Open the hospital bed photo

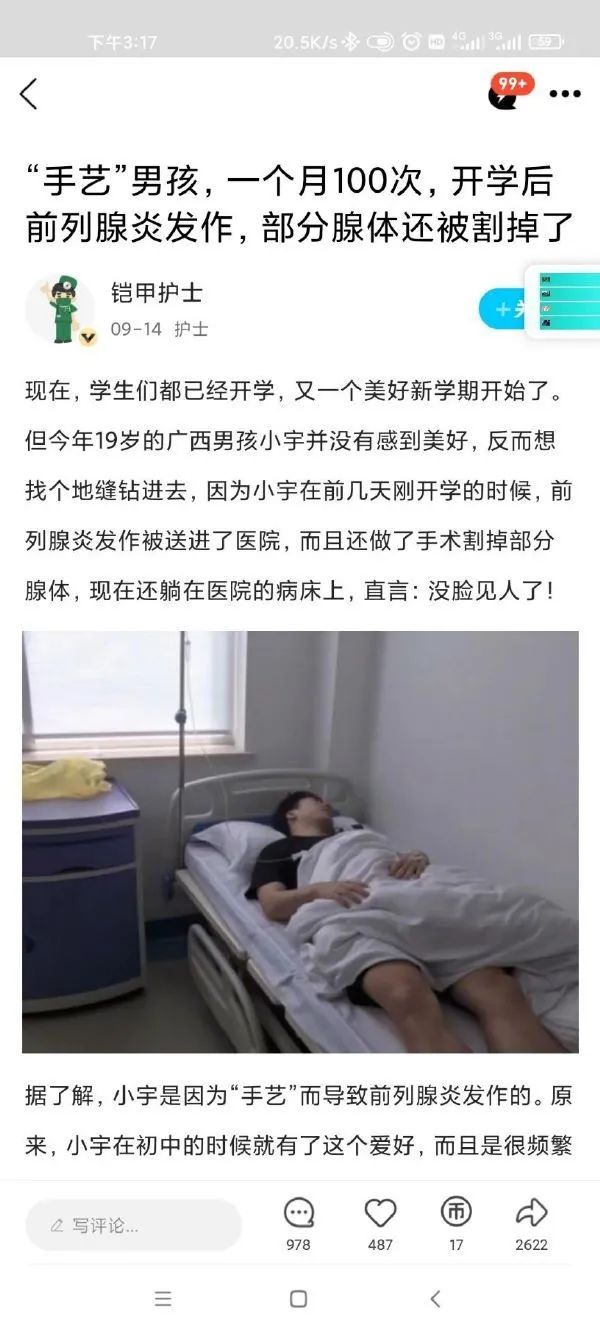coord(300,841)
